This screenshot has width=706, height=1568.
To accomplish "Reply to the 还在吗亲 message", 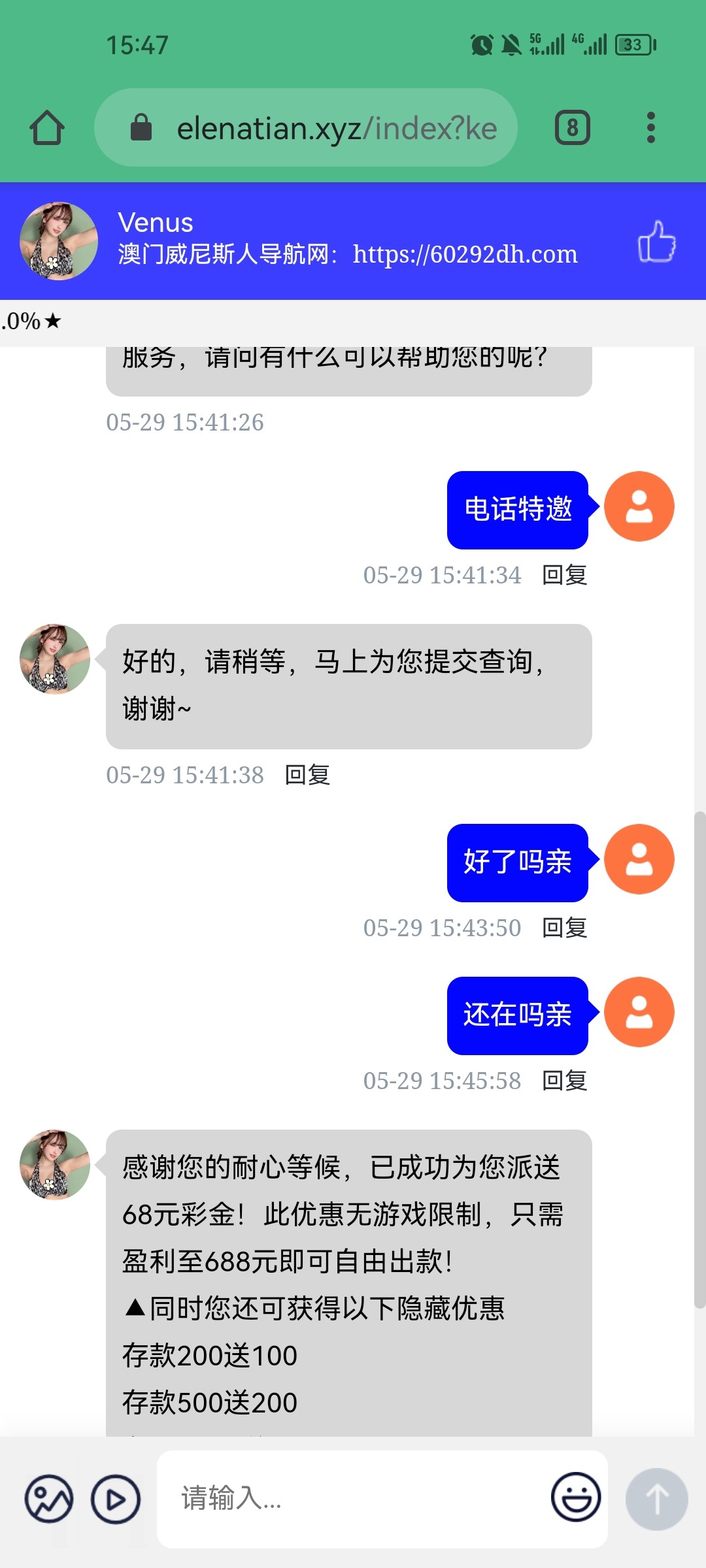I will (565, 1081).
